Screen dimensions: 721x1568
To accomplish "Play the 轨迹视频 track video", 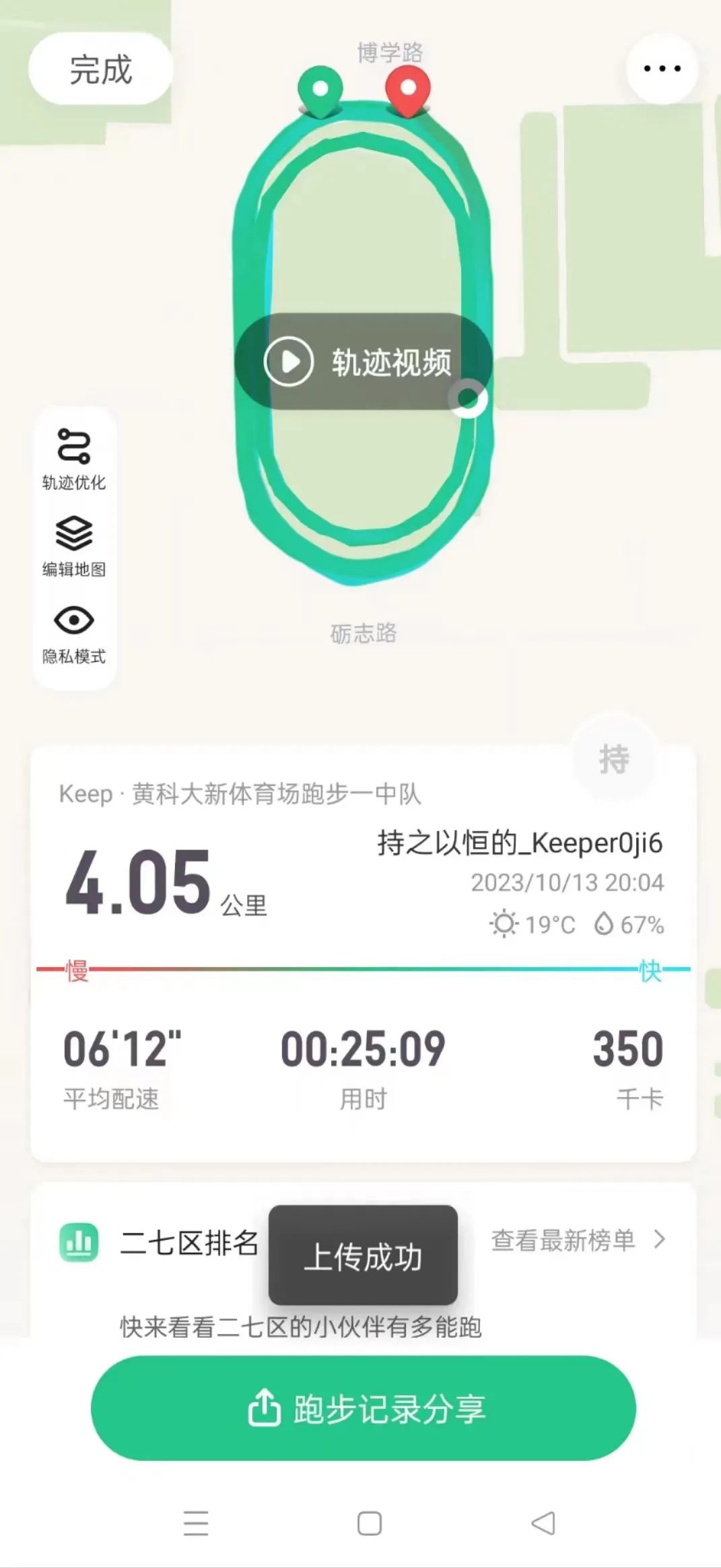I will pyautogui.click(x=362, y=362).
